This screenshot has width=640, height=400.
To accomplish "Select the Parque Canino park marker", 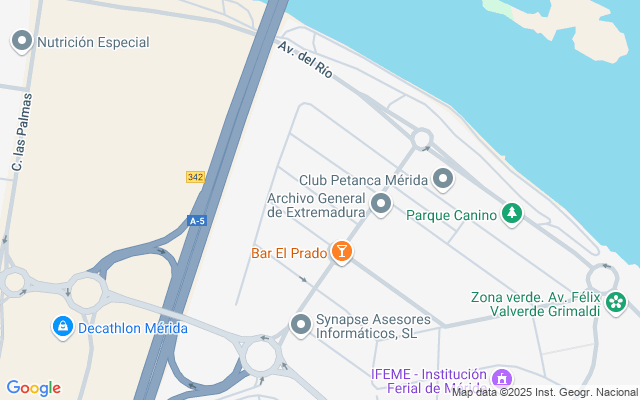I will tap(512, 213).
